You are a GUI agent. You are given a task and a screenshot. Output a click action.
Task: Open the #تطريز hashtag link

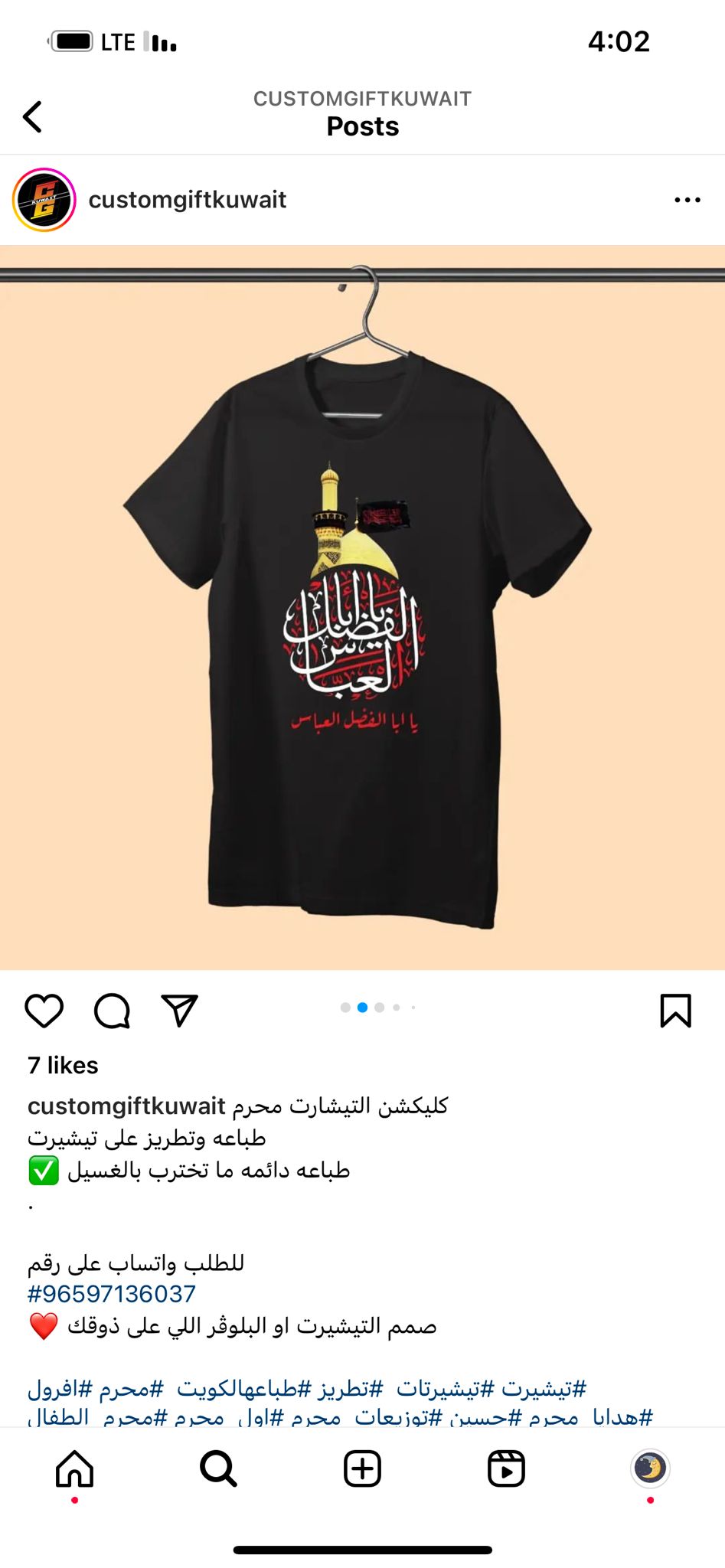[350, 1387]
